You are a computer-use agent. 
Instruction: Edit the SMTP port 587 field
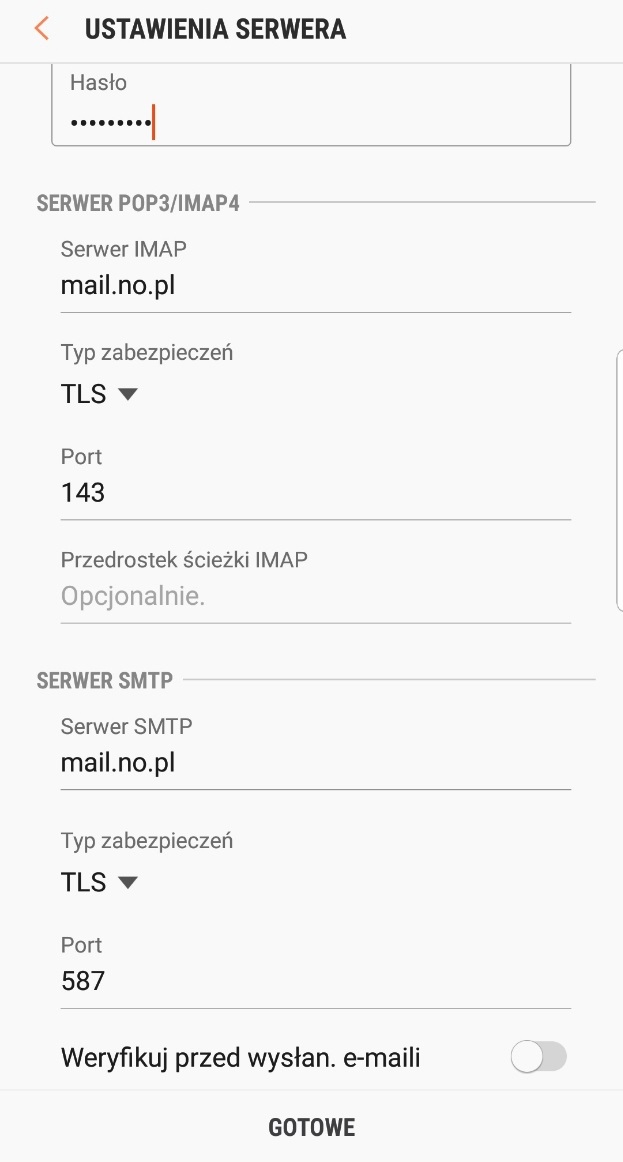[x=315, y=981]
